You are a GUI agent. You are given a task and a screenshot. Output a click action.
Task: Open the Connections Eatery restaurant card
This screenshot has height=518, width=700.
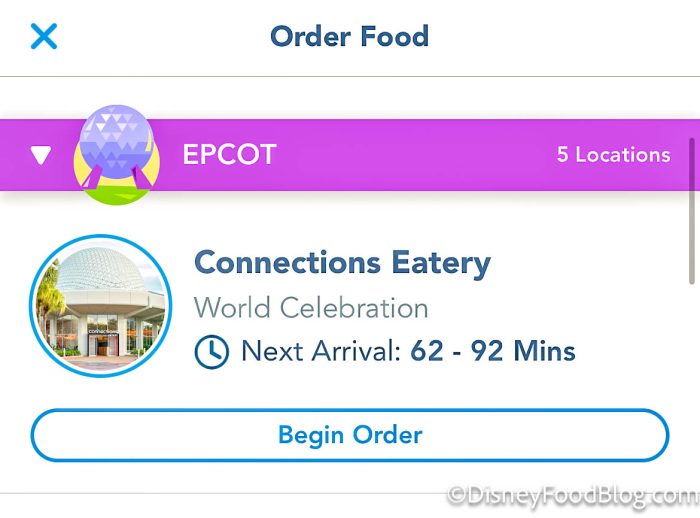pos(342,264)
